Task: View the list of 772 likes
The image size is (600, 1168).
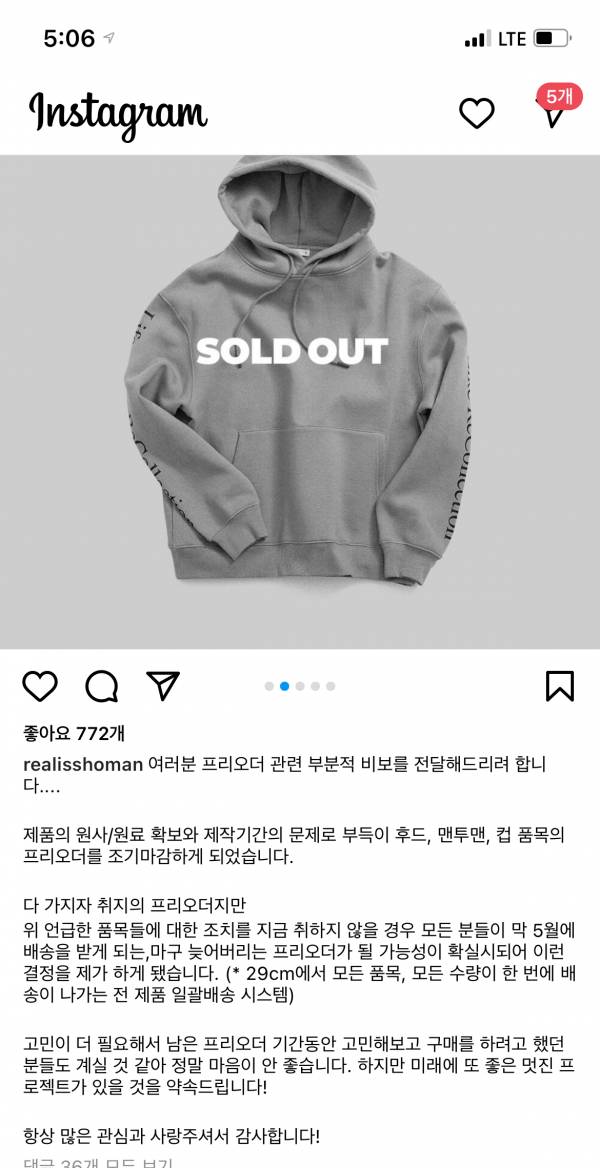Action: 74,733
